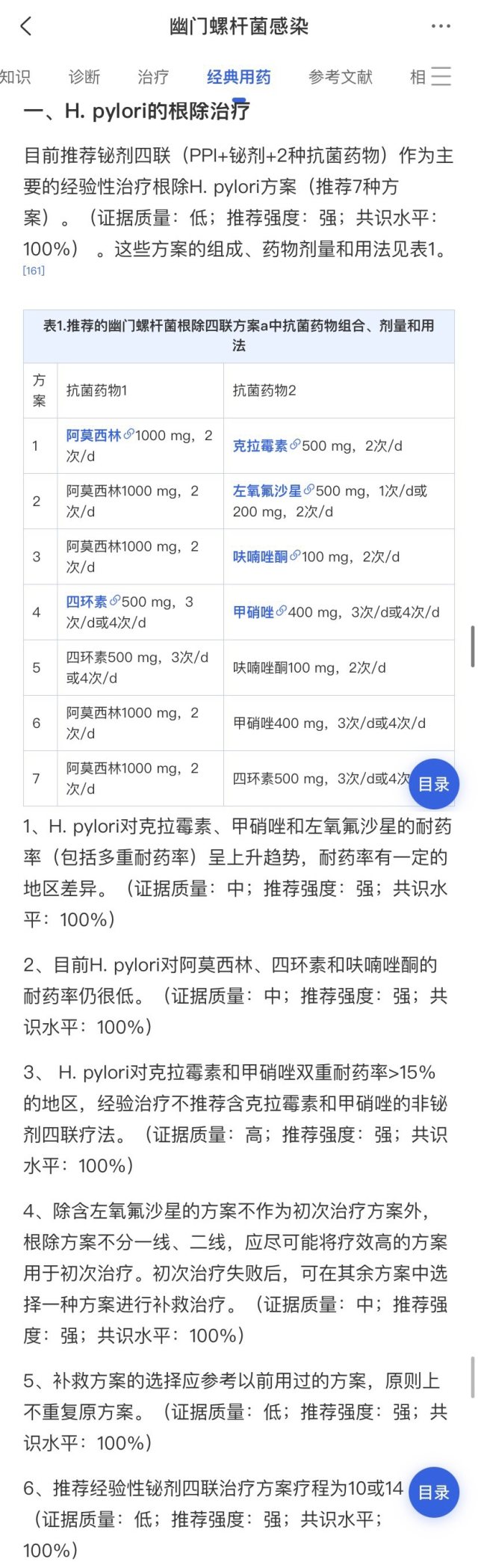Image resolution: width=478 pixels, height=1568 pixels.
Task: Select the 经典用药 tab
Action: click(239, 76)
